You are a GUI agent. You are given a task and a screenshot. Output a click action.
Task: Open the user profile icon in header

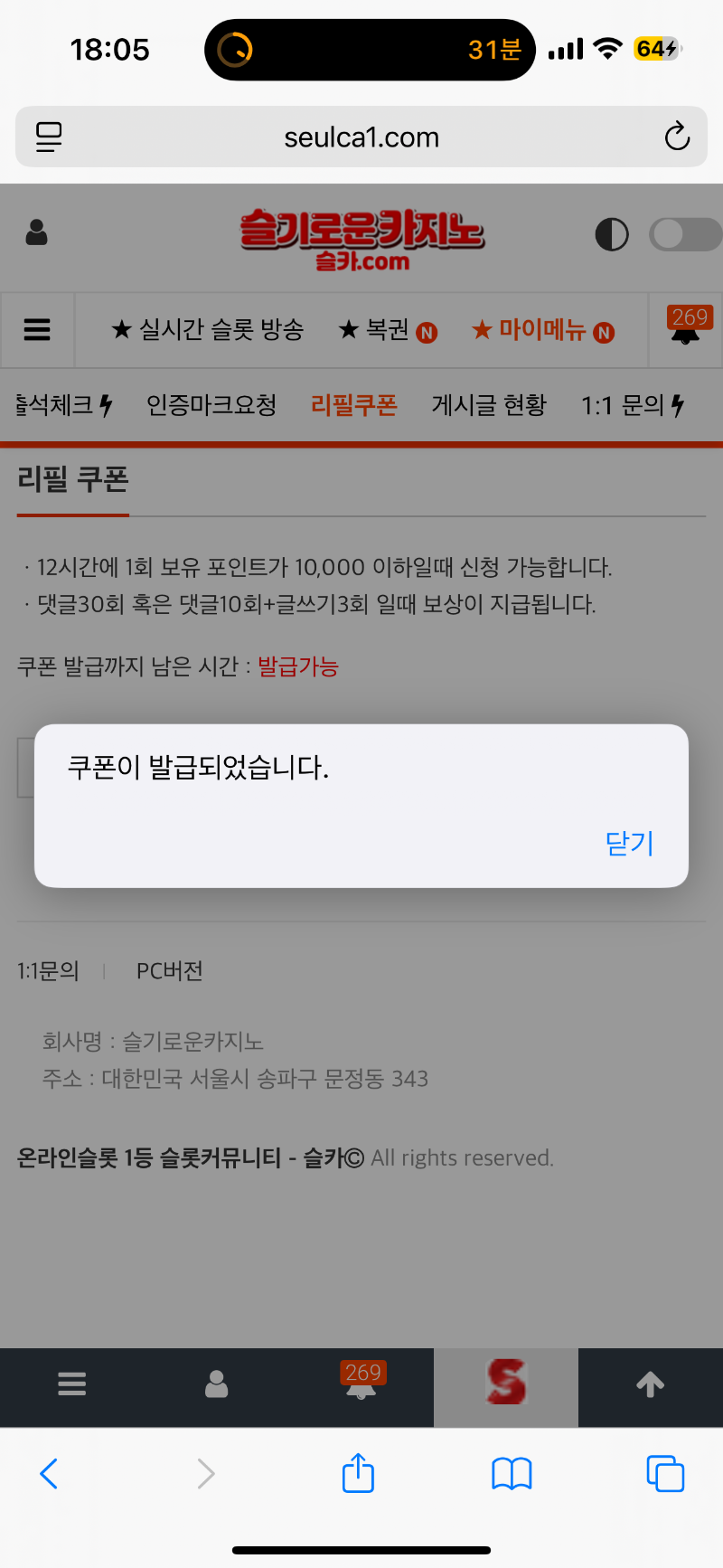(37, 233)
